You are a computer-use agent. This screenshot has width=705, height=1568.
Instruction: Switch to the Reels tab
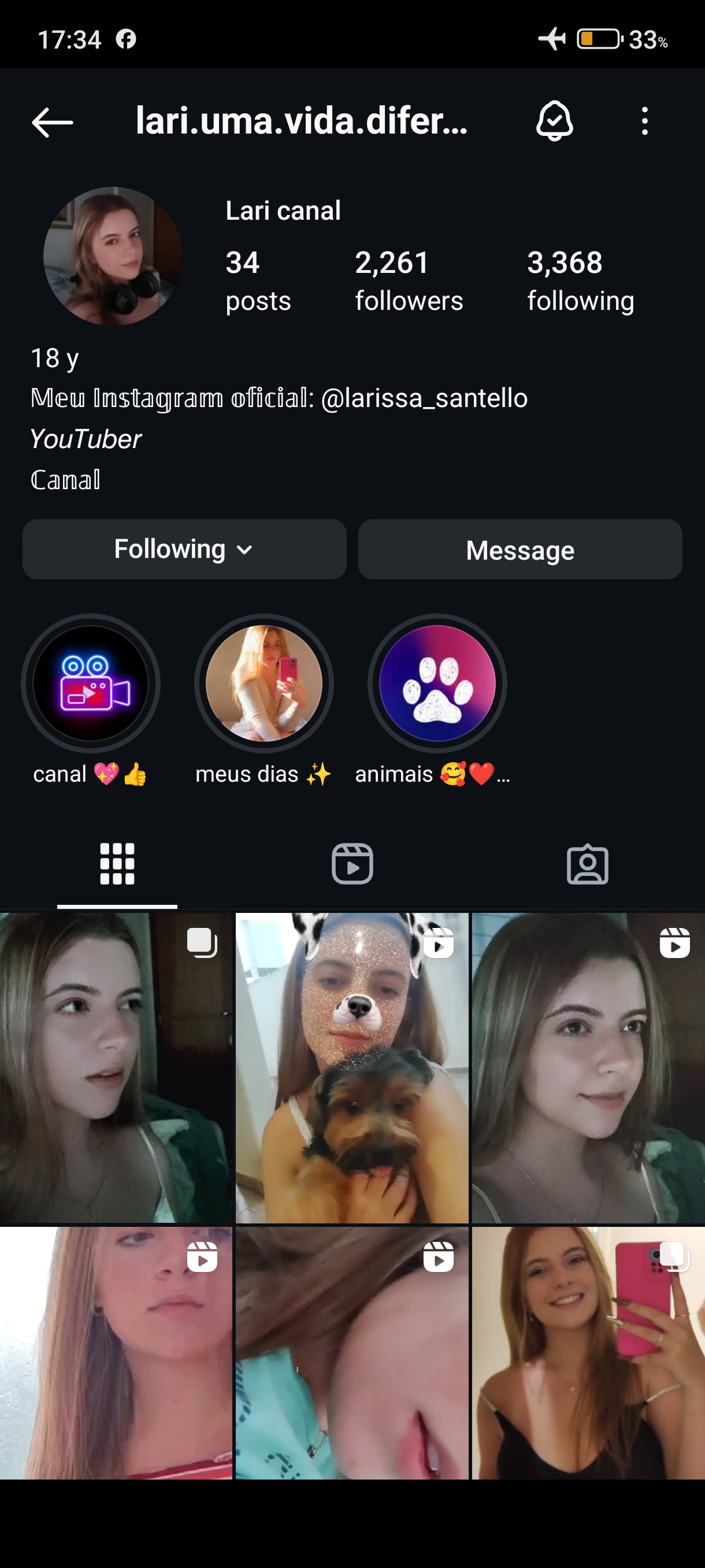352,864
